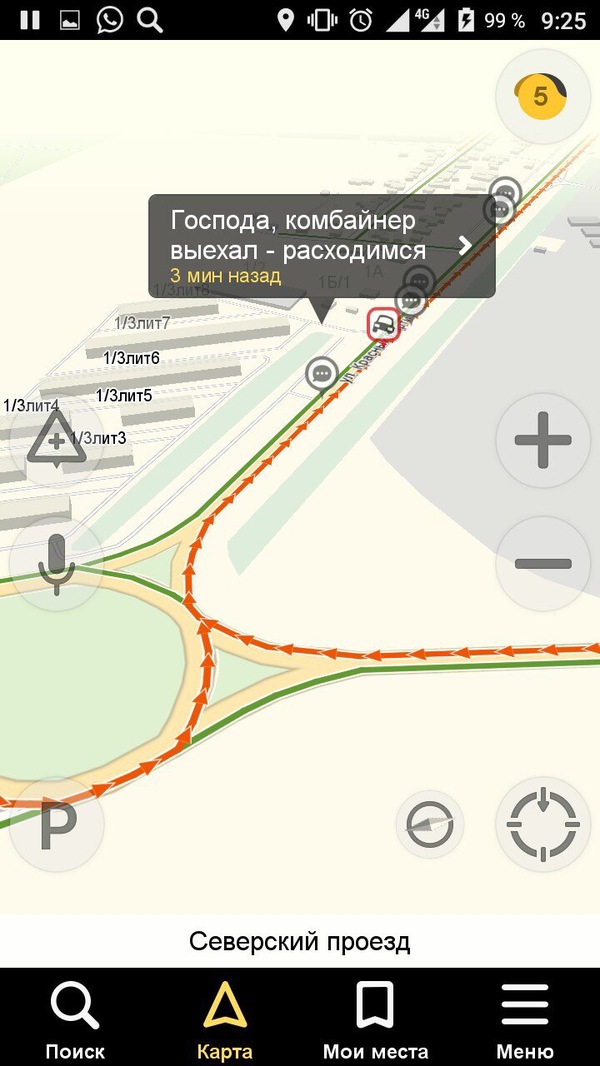
Task: Open the Меню tab
Action: pos(525,1018)
